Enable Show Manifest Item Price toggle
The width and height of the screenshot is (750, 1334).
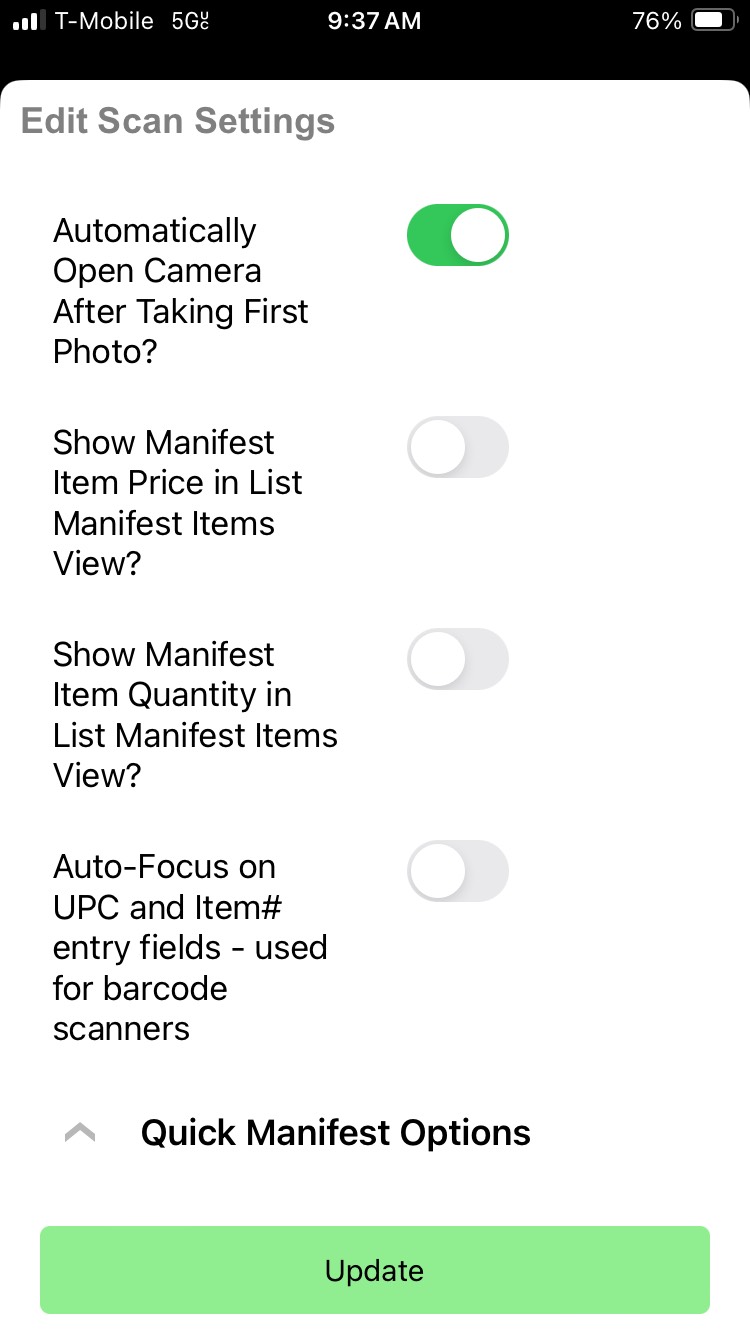(x=457, y=447)
